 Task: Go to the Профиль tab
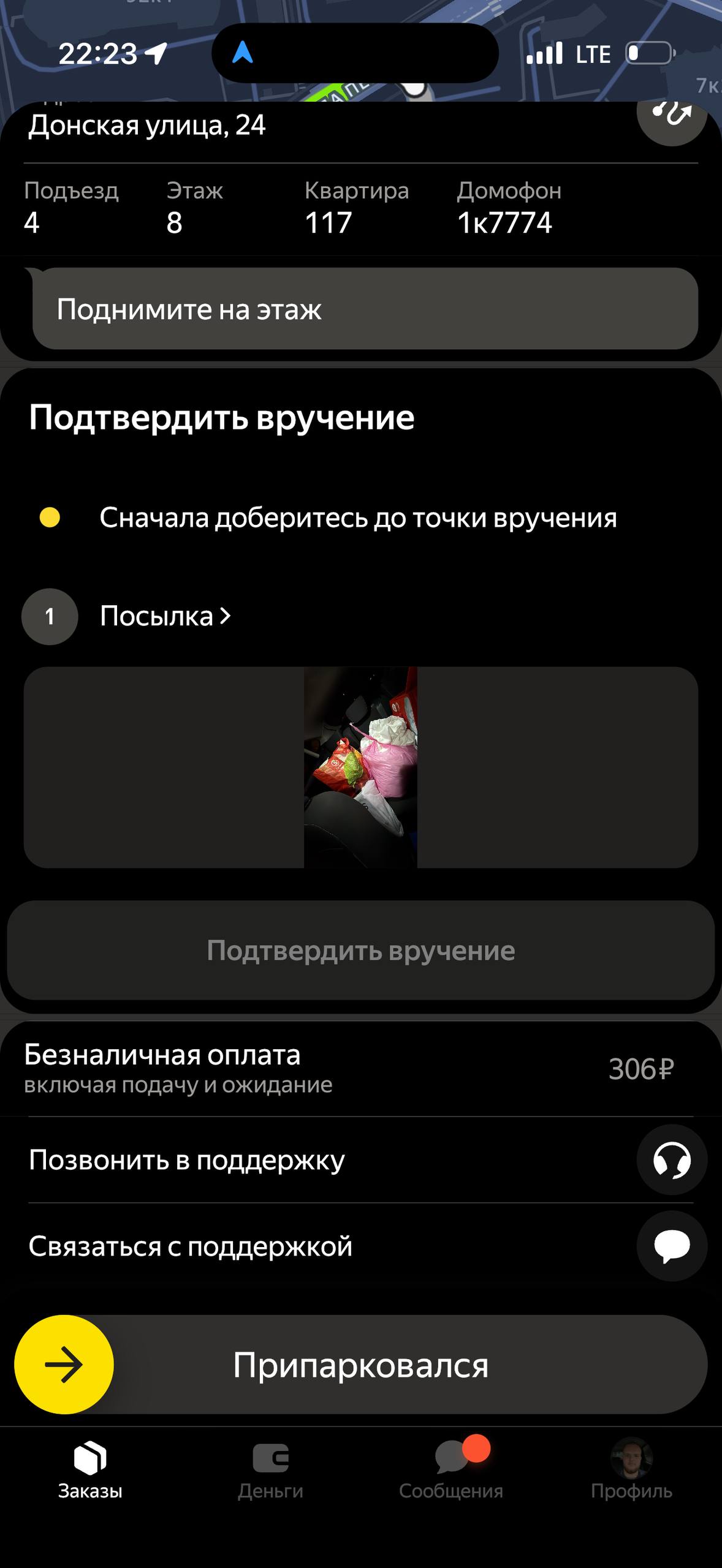coord(631,1470)
